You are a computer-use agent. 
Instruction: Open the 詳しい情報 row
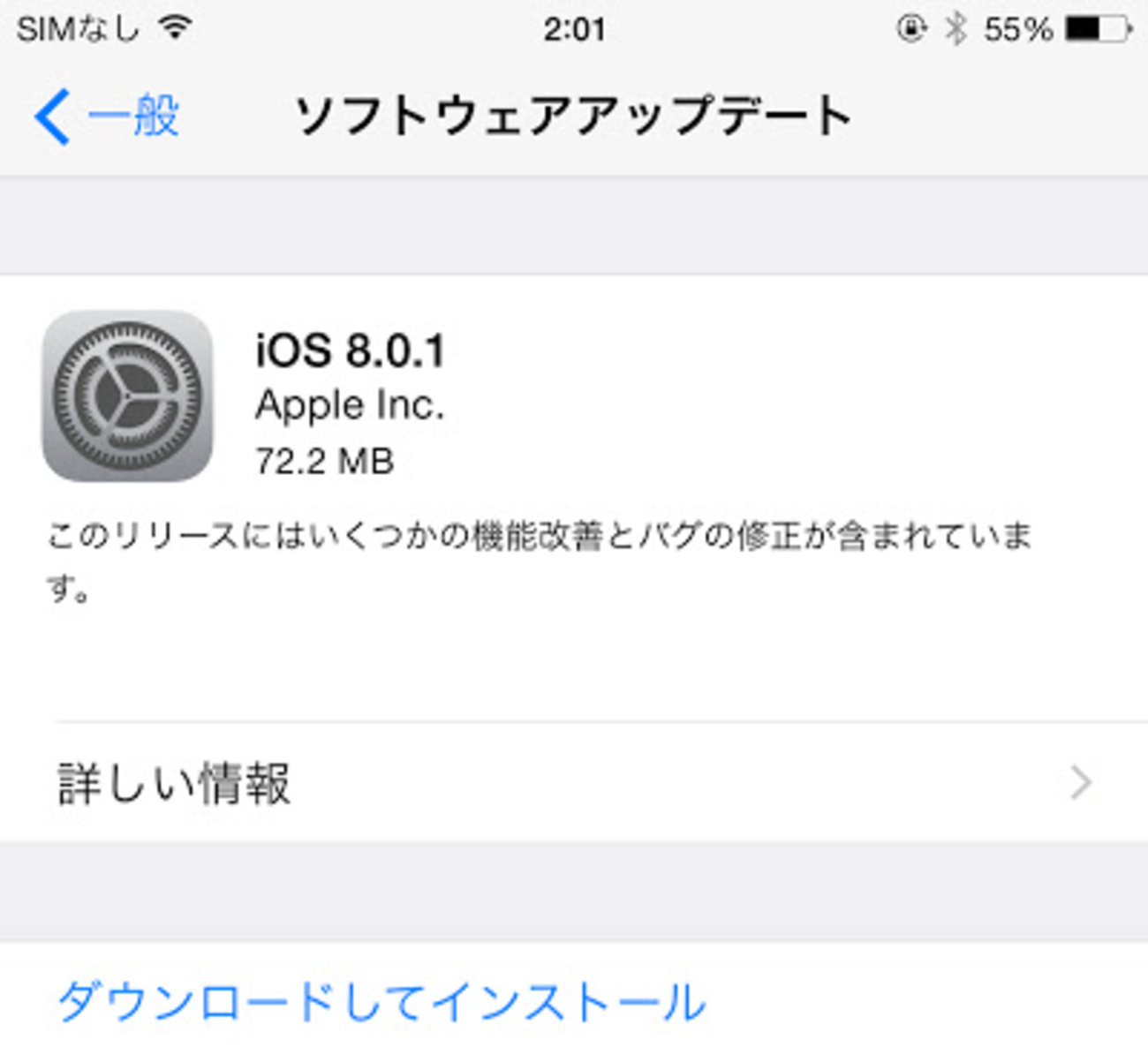pos(574,782)
